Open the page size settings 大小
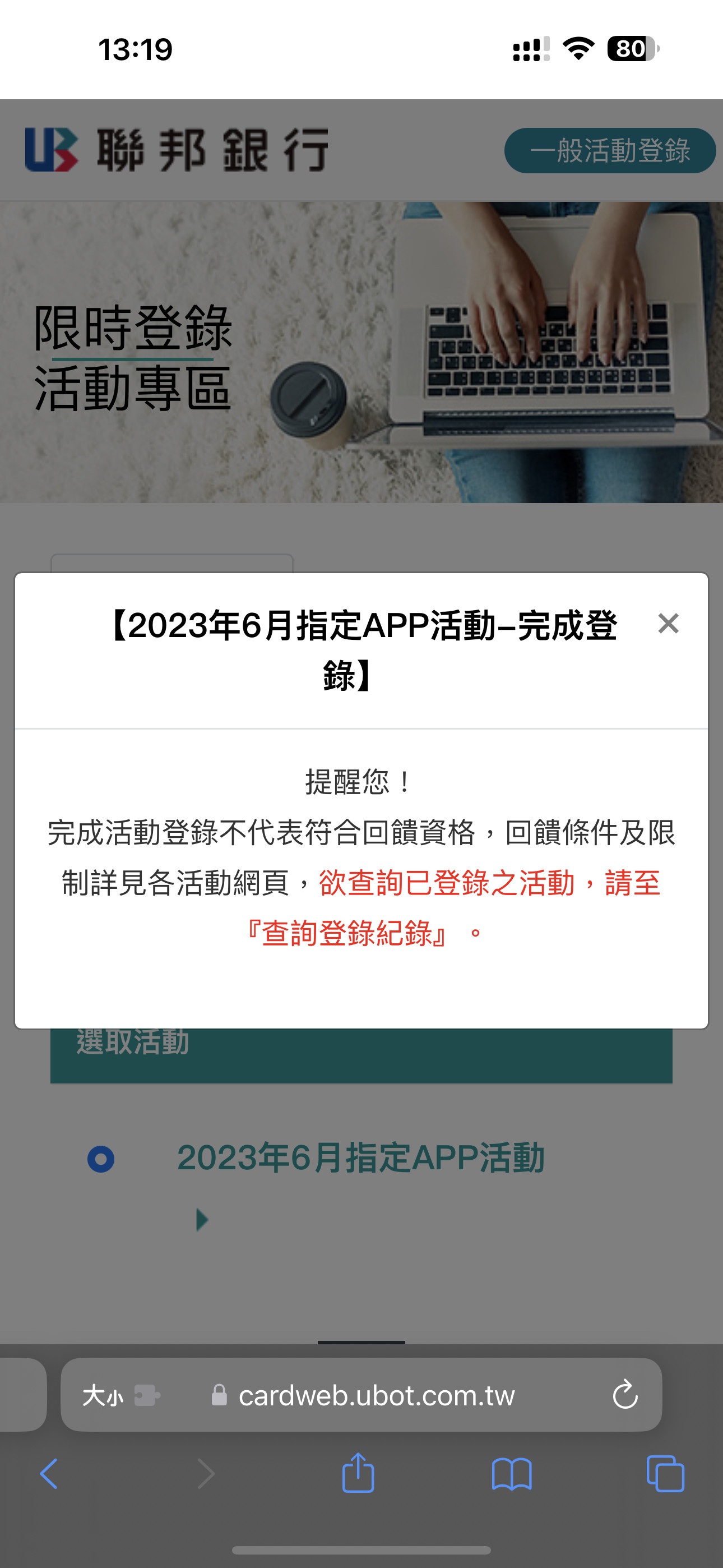This screenshot has width=723, height=1568. point(103,1395)
